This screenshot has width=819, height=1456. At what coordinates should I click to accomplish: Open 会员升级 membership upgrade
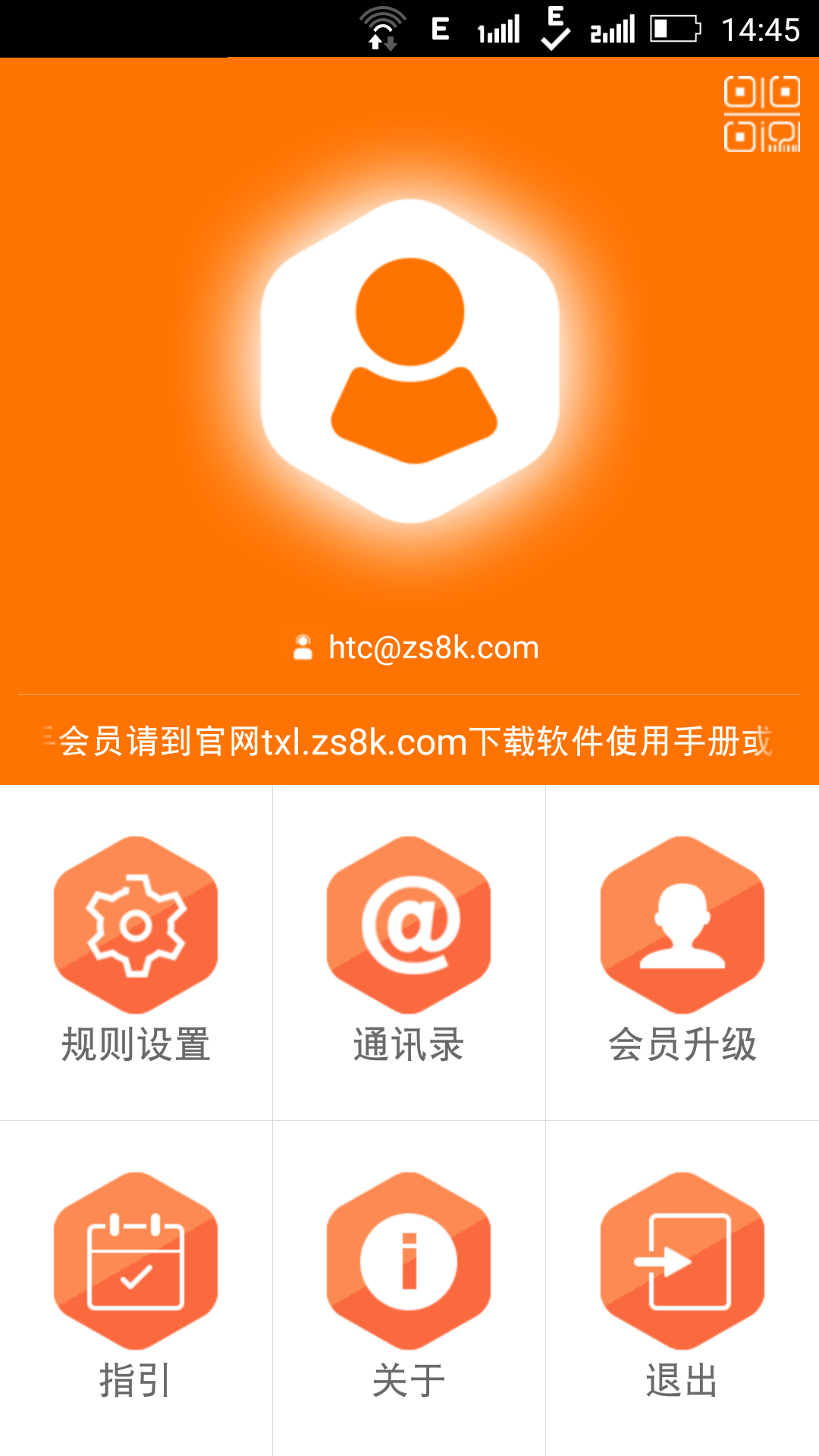tap(682, 952)
